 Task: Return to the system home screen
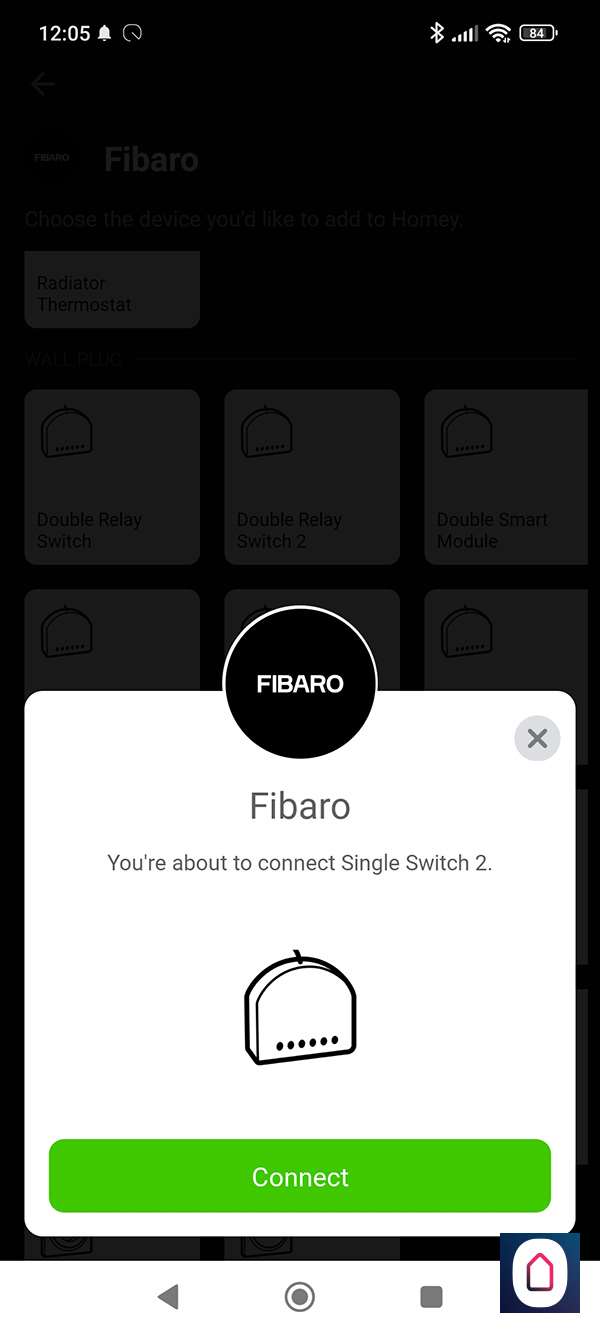coord(299,1297)
